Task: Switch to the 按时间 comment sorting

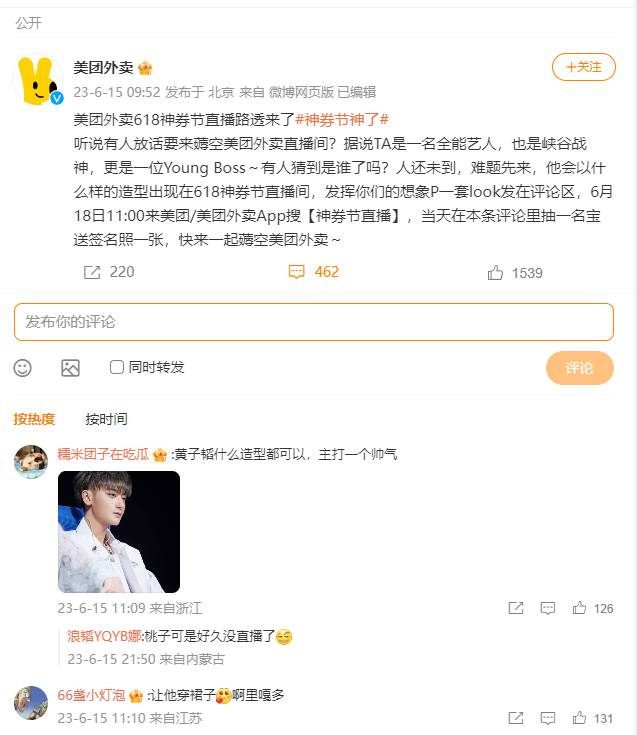Action: [106, 419]
